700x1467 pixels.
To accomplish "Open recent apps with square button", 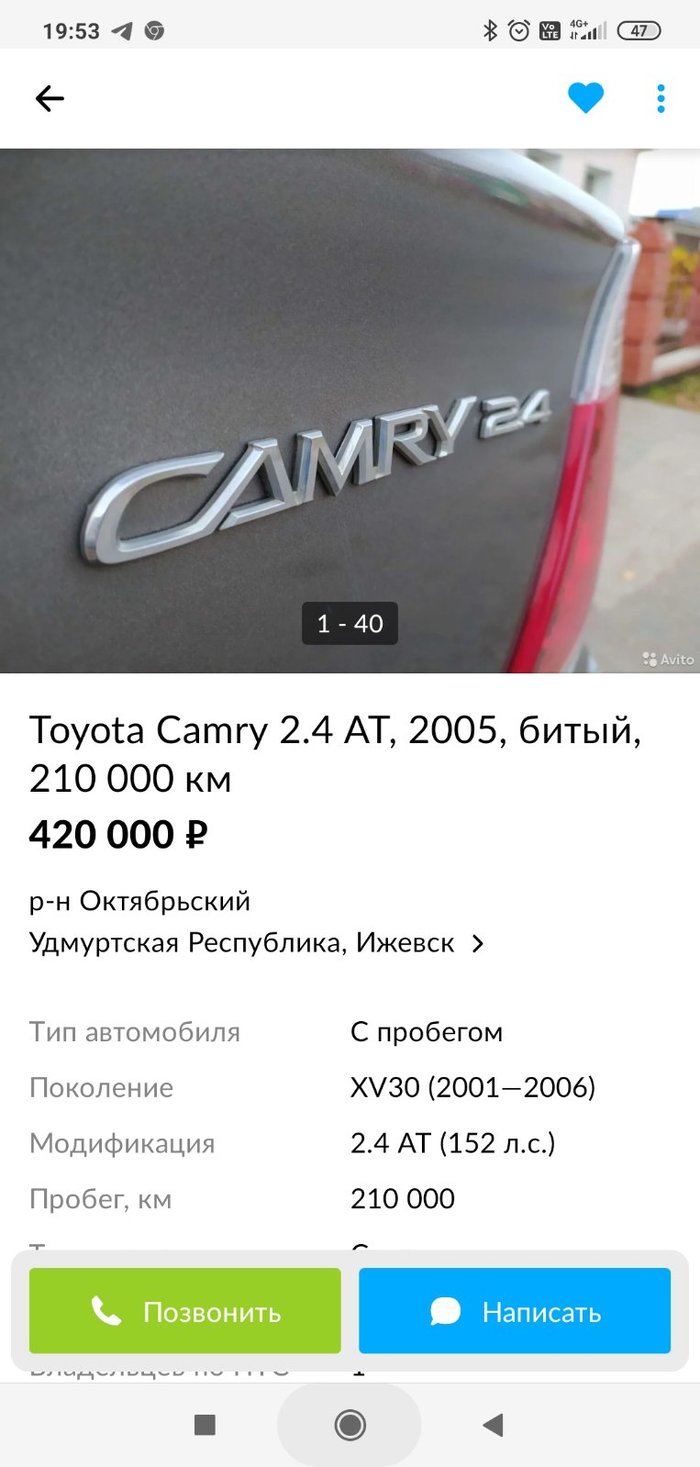I will click(205, 1425).
